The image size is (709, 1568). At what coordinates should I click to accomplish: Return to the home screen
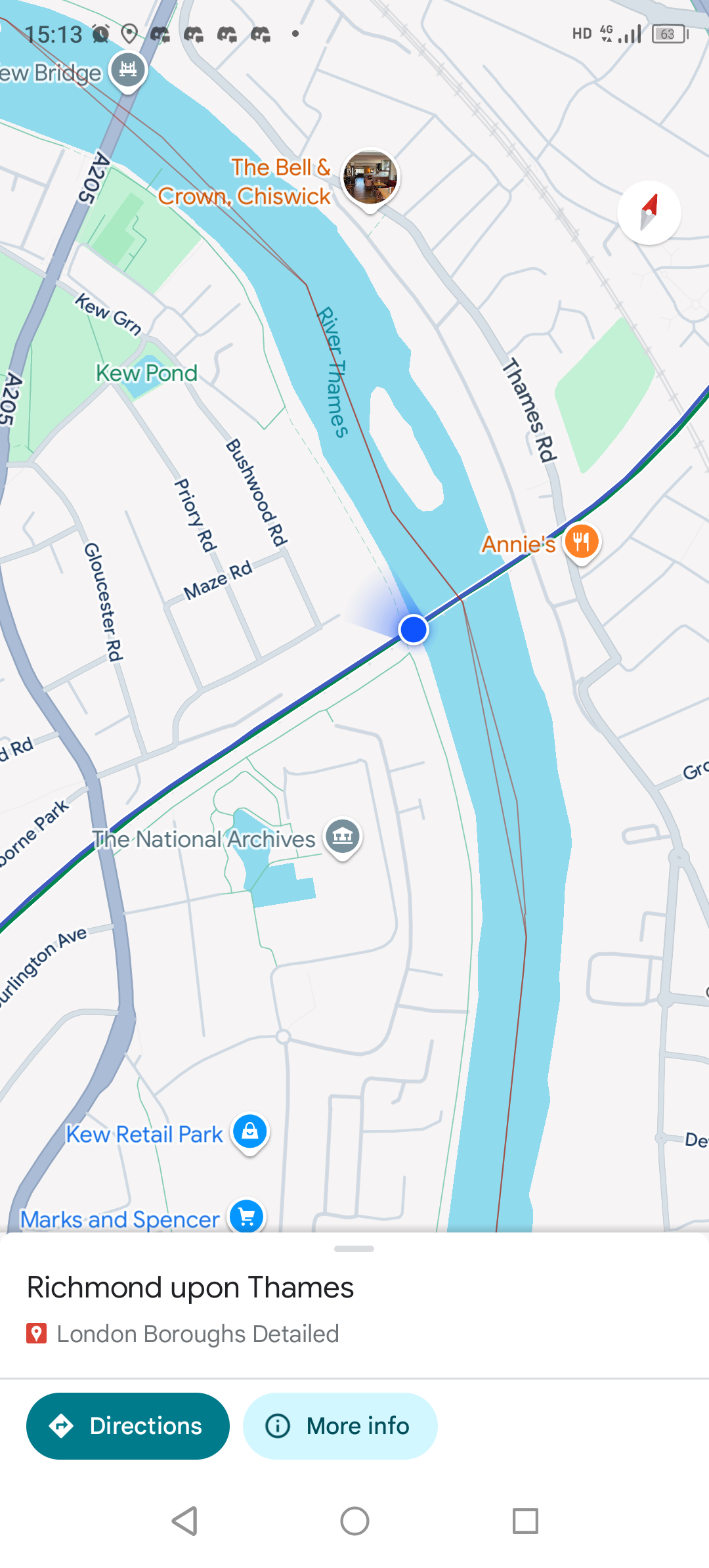pos(354,1521)
